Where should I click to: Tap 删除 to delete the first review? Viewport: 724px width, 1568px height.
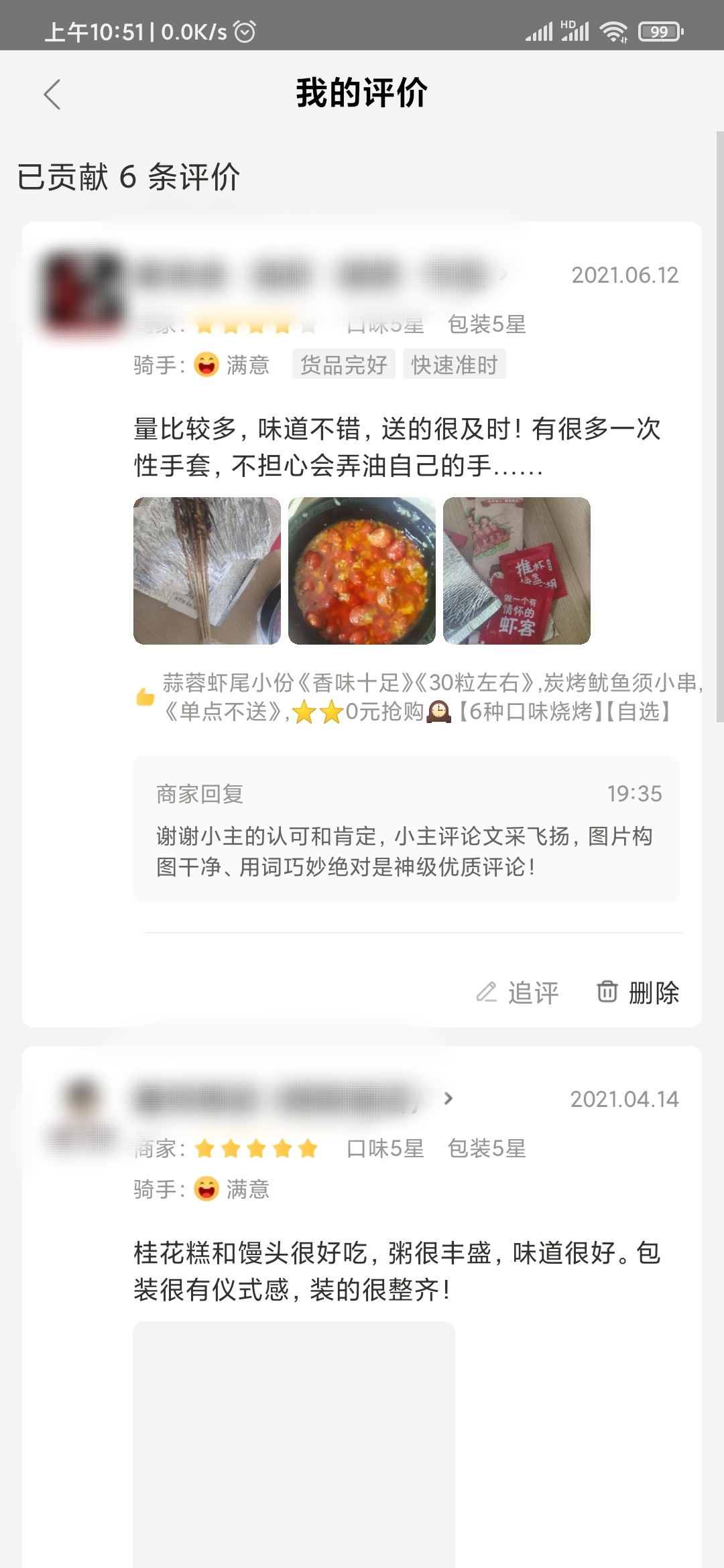coord(654,992)
